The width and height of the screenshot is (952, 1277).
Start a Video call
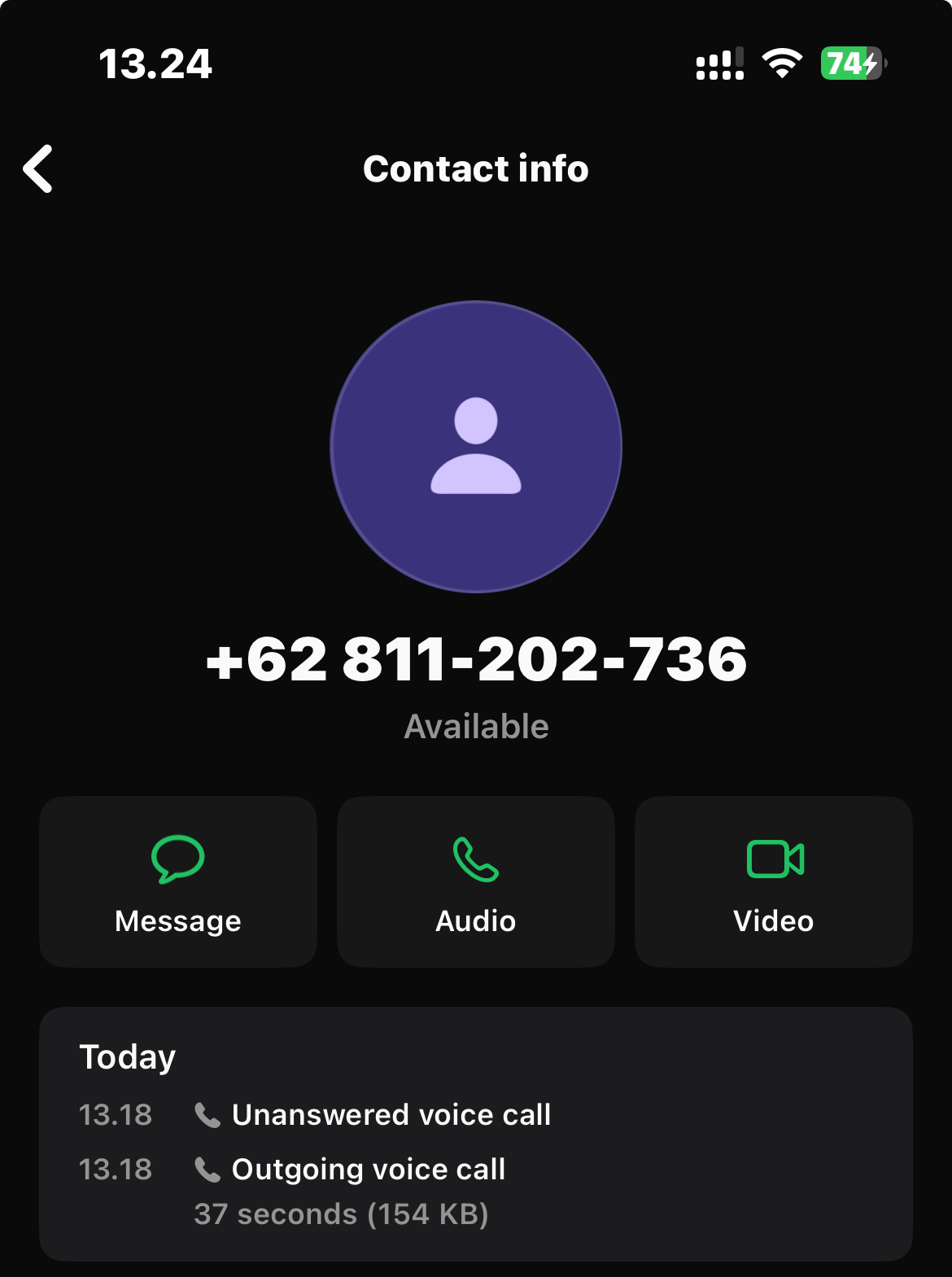[773, 881]
